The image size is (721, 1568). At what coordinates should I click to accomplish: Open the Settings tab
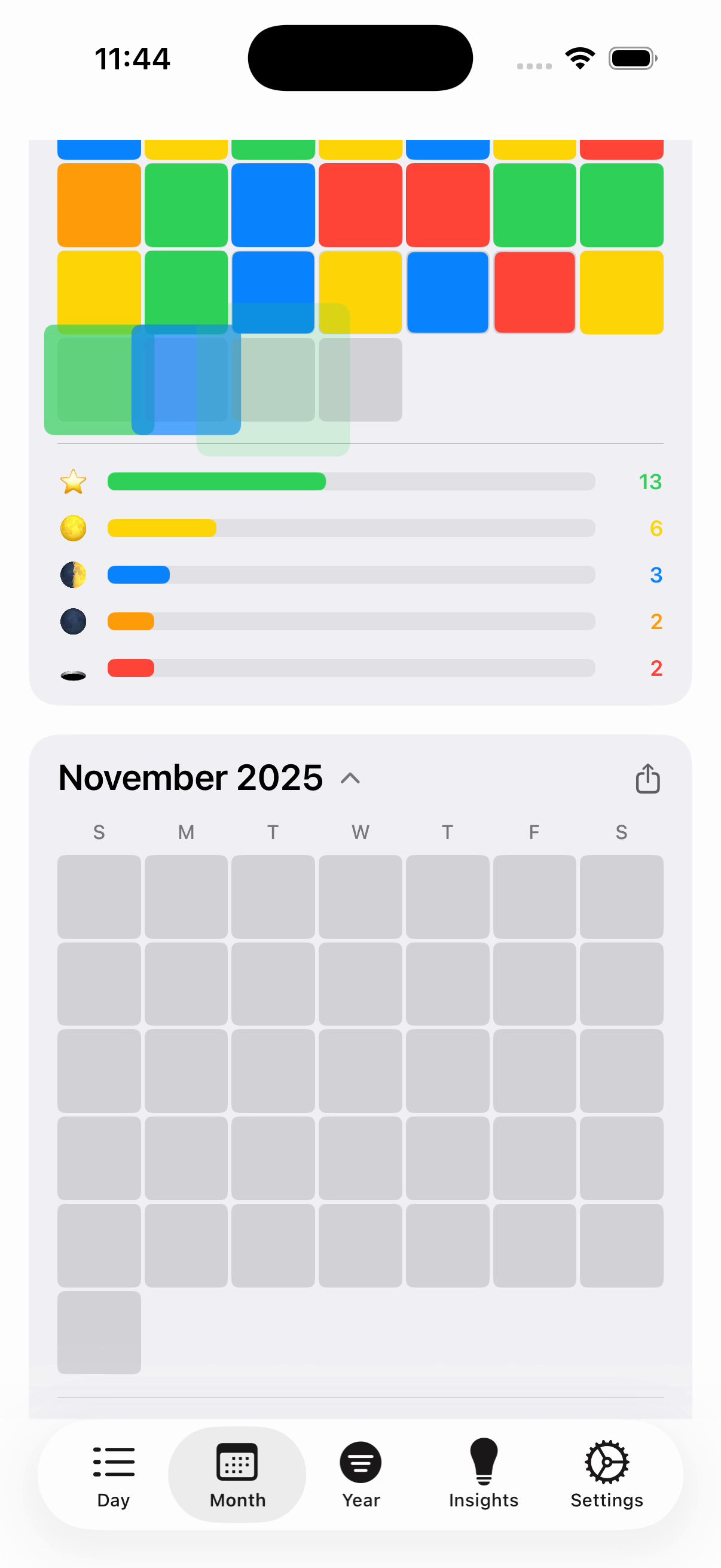(x=607, y=1474)
